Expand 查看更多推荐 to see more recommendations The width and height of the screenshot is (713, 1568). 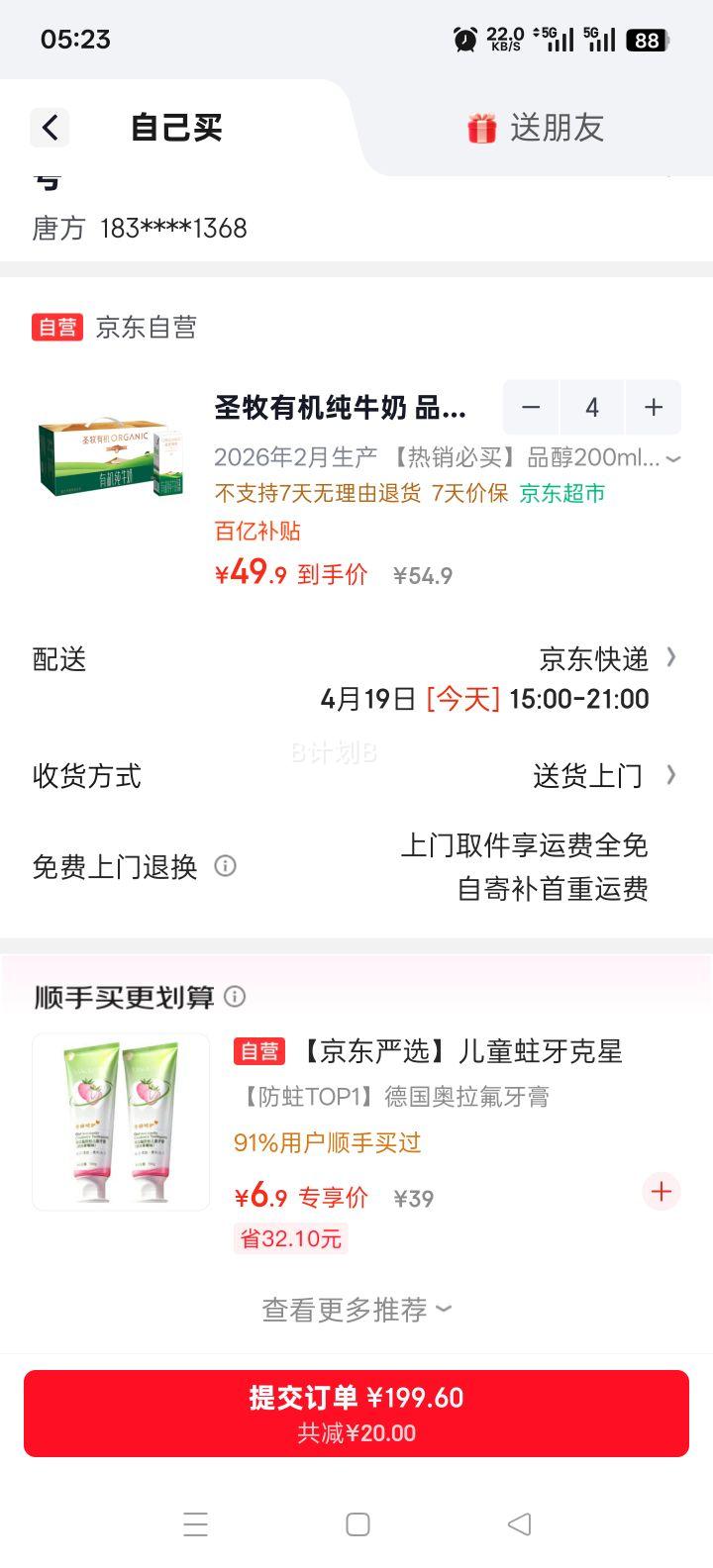(356, 1309)
